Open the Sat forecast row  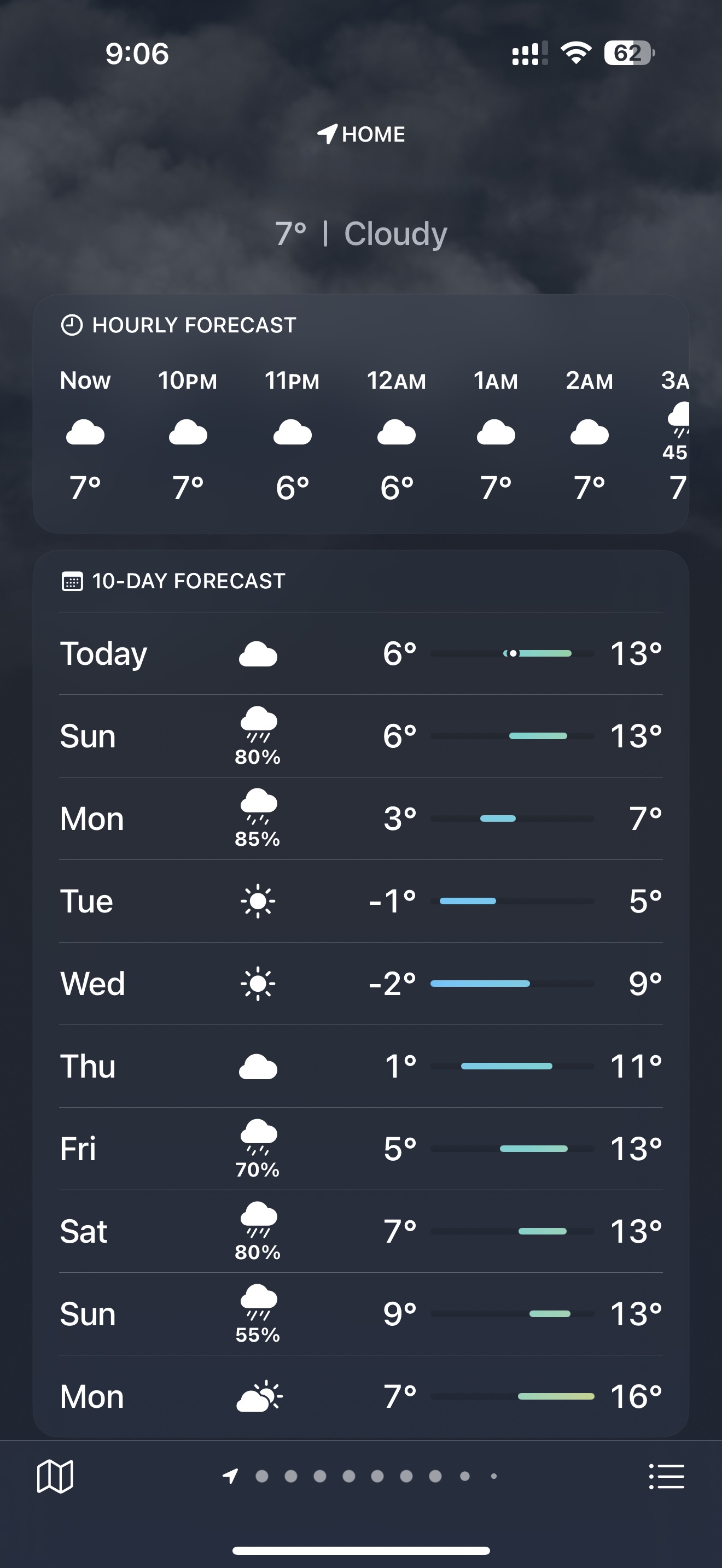pos(361,1231)
